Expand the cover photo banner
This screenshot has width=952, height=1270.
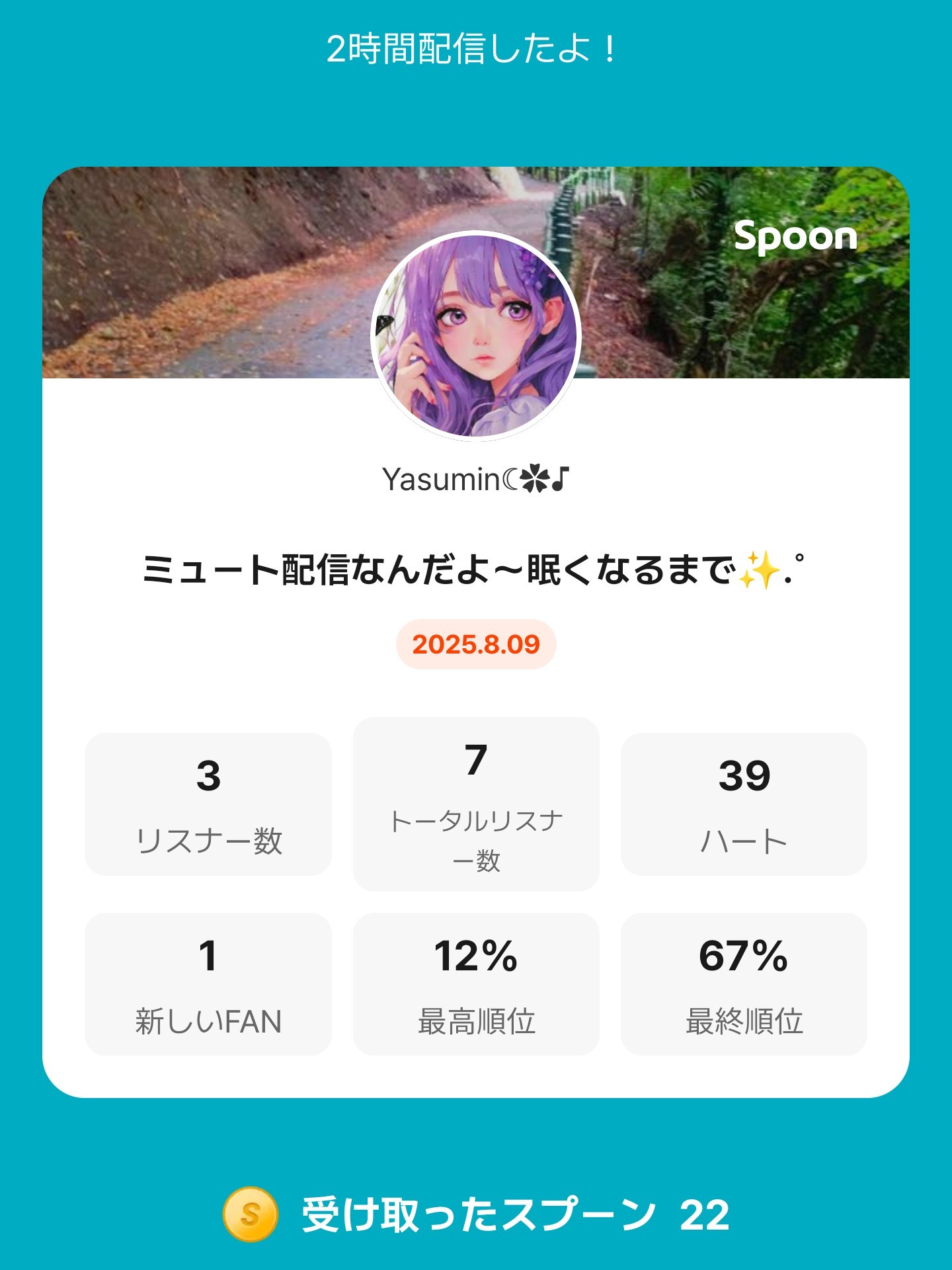coord(198,265)
